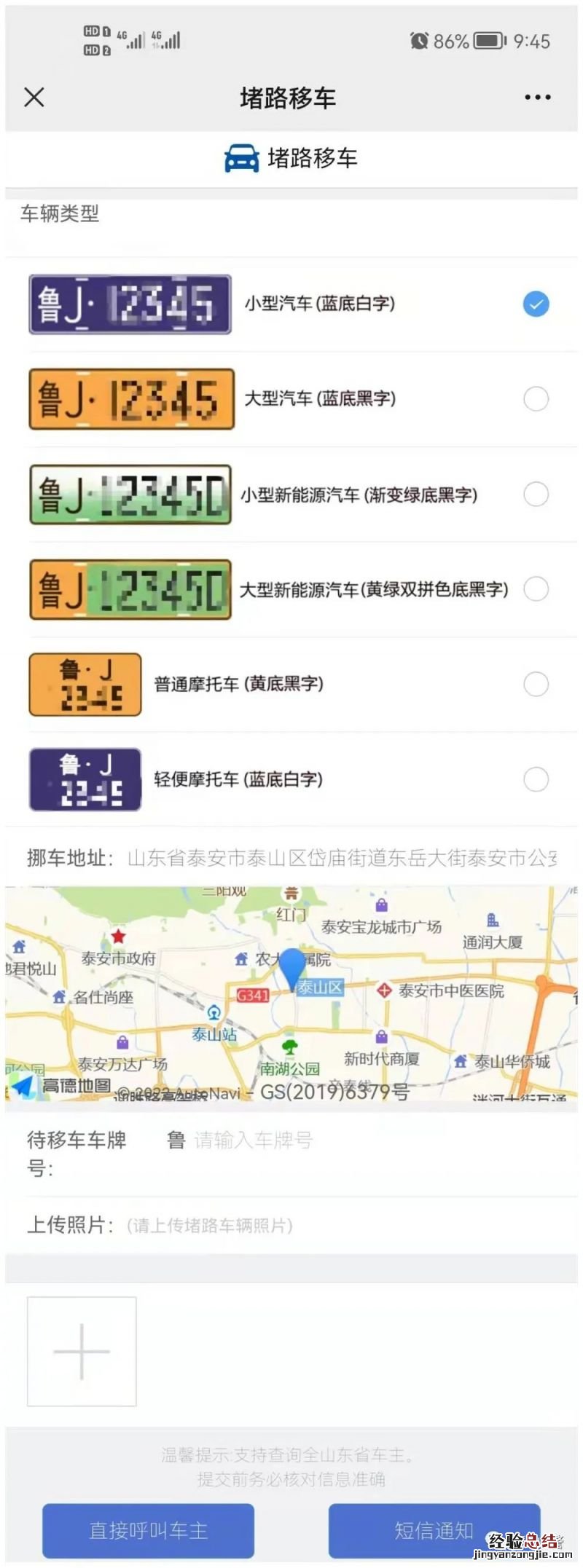Viewport: 583px width, 1568px height.
Task: Select 普通摩托车 (黄底黑字) option
Action: 536,684
